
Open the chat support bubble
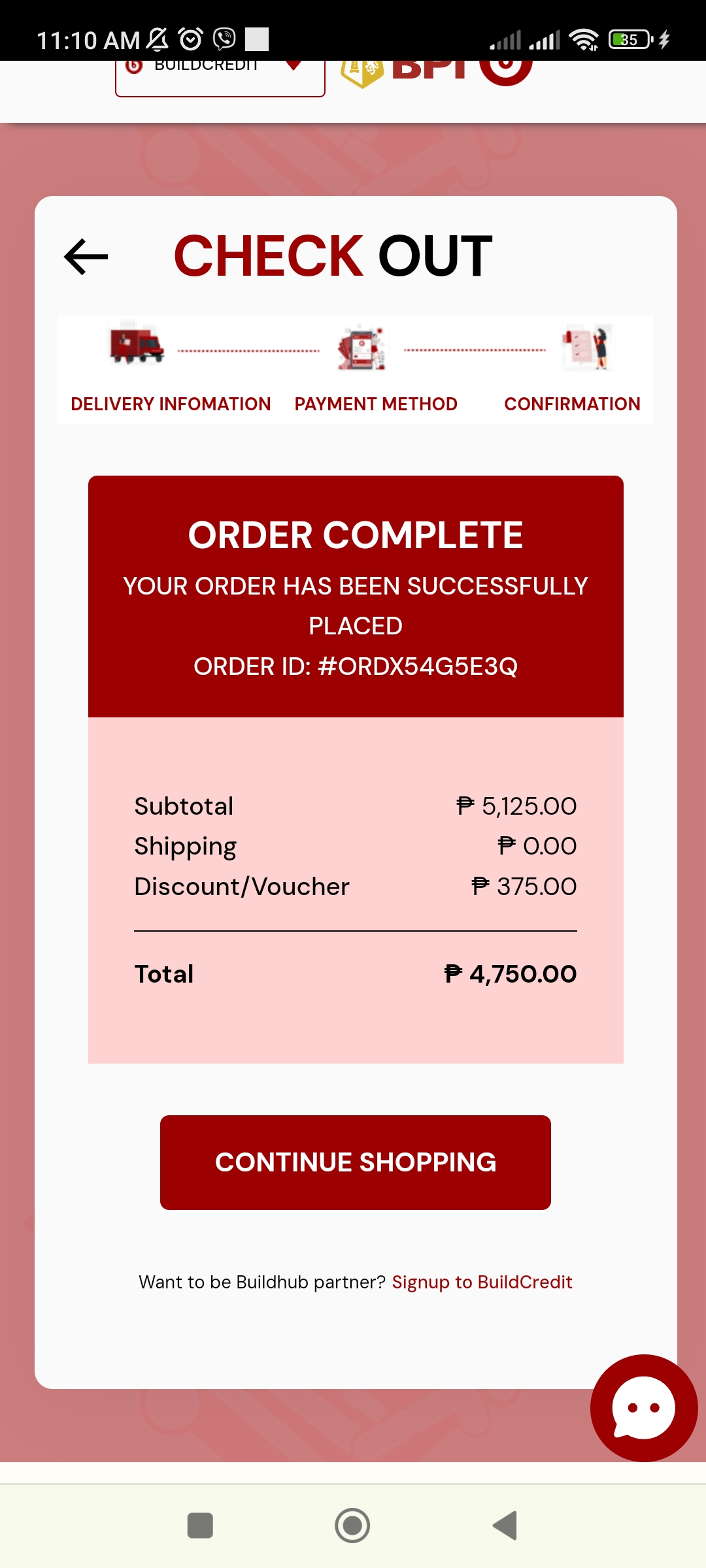[x=643, y=1407]
